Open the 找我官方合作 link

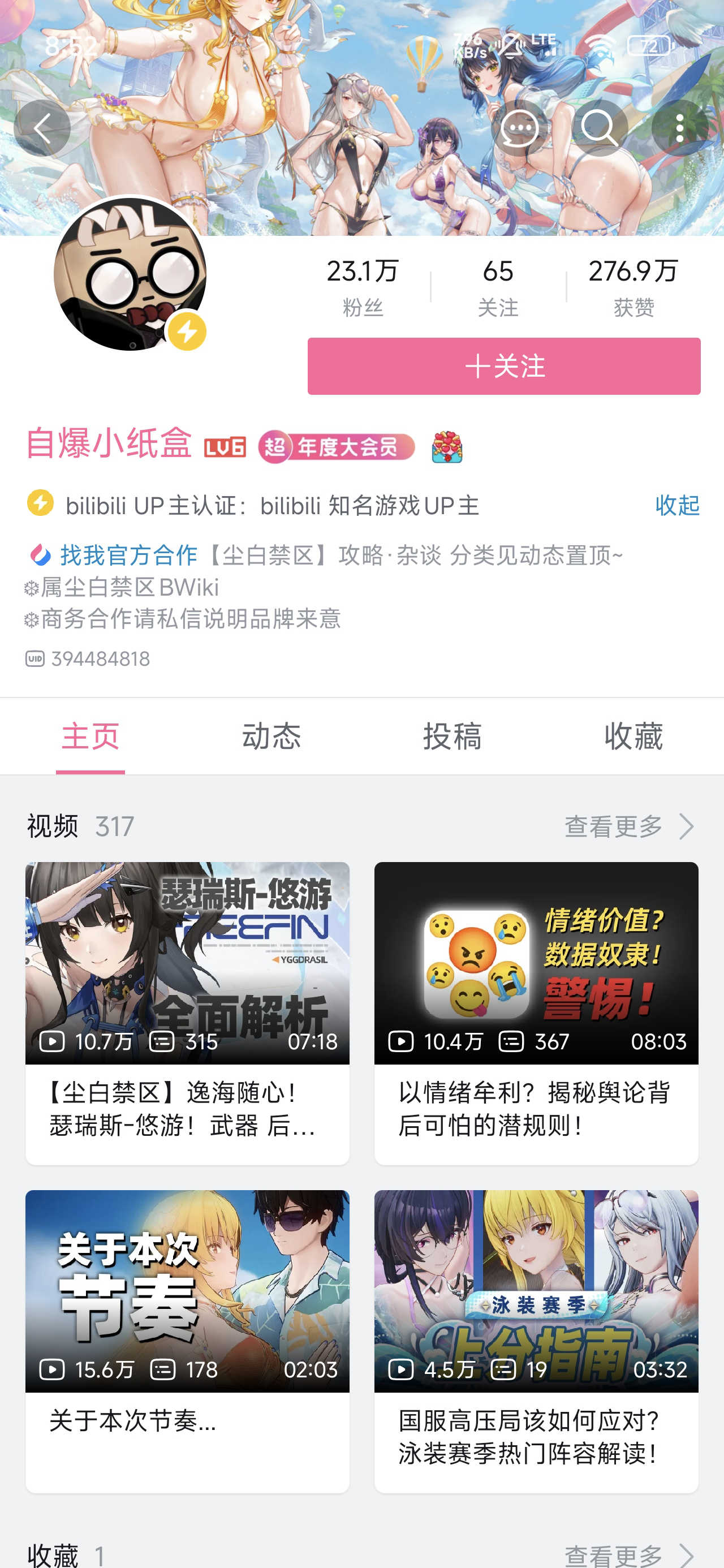(x=128, y=555)
